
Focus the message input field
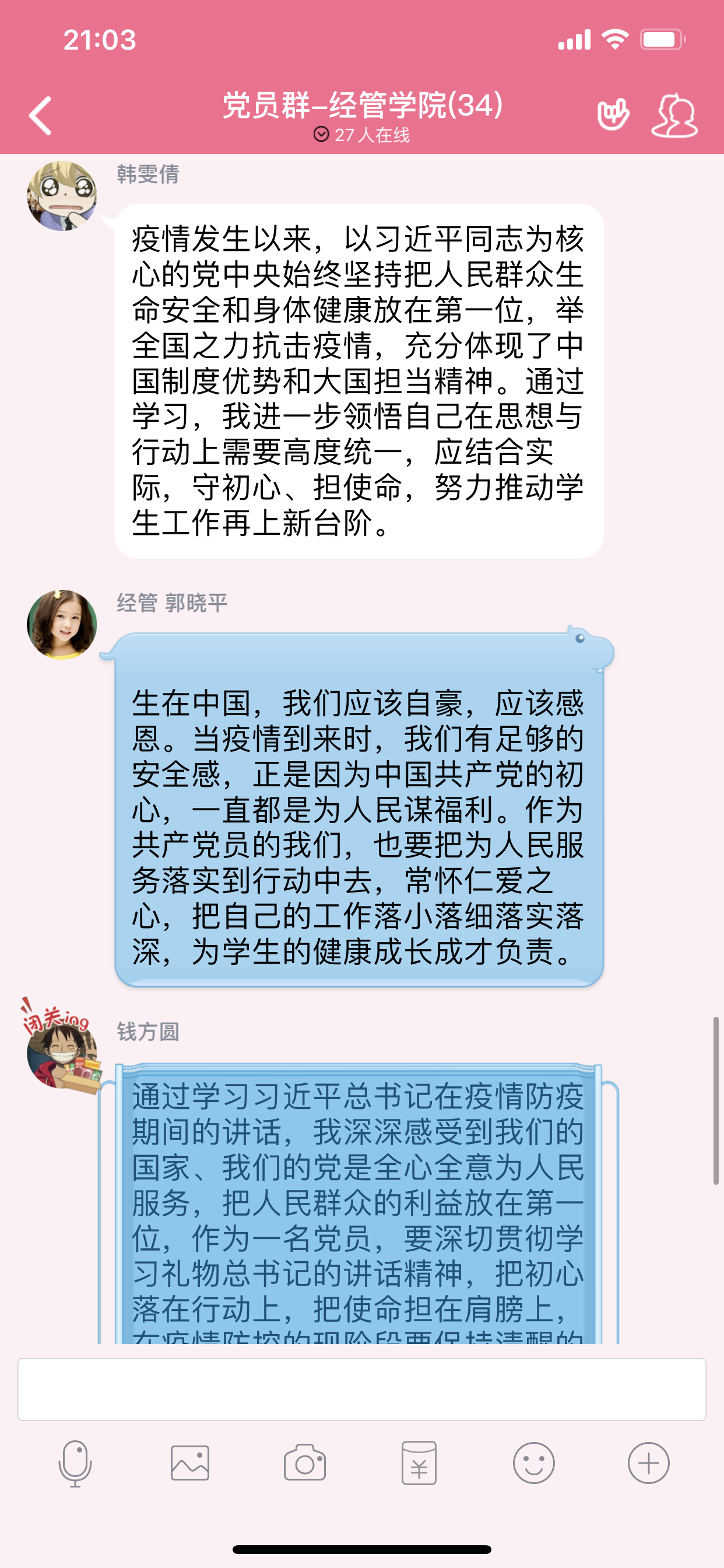361,1389
